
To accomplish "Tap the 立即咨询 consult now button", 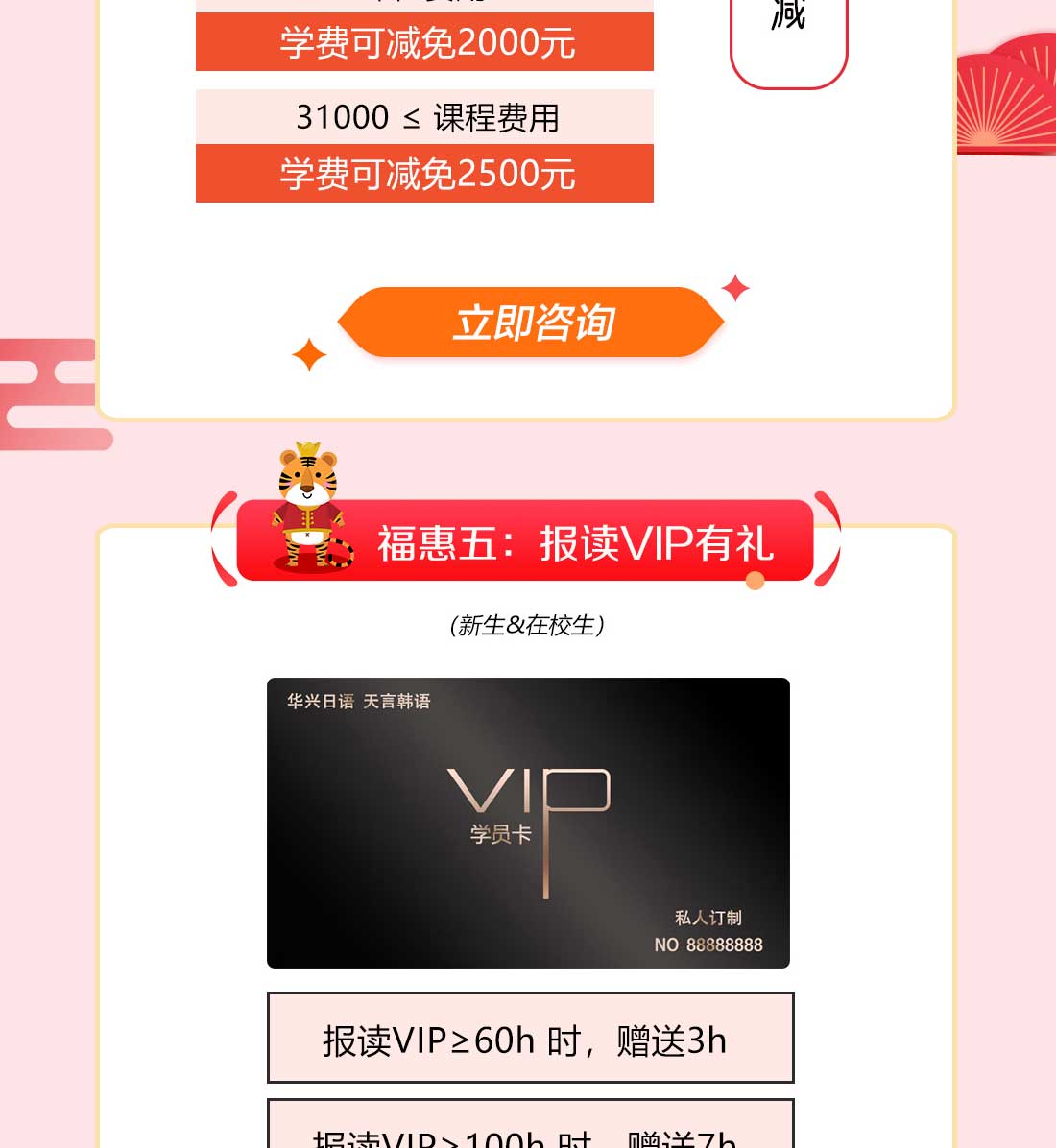I will tap(531, 323).
